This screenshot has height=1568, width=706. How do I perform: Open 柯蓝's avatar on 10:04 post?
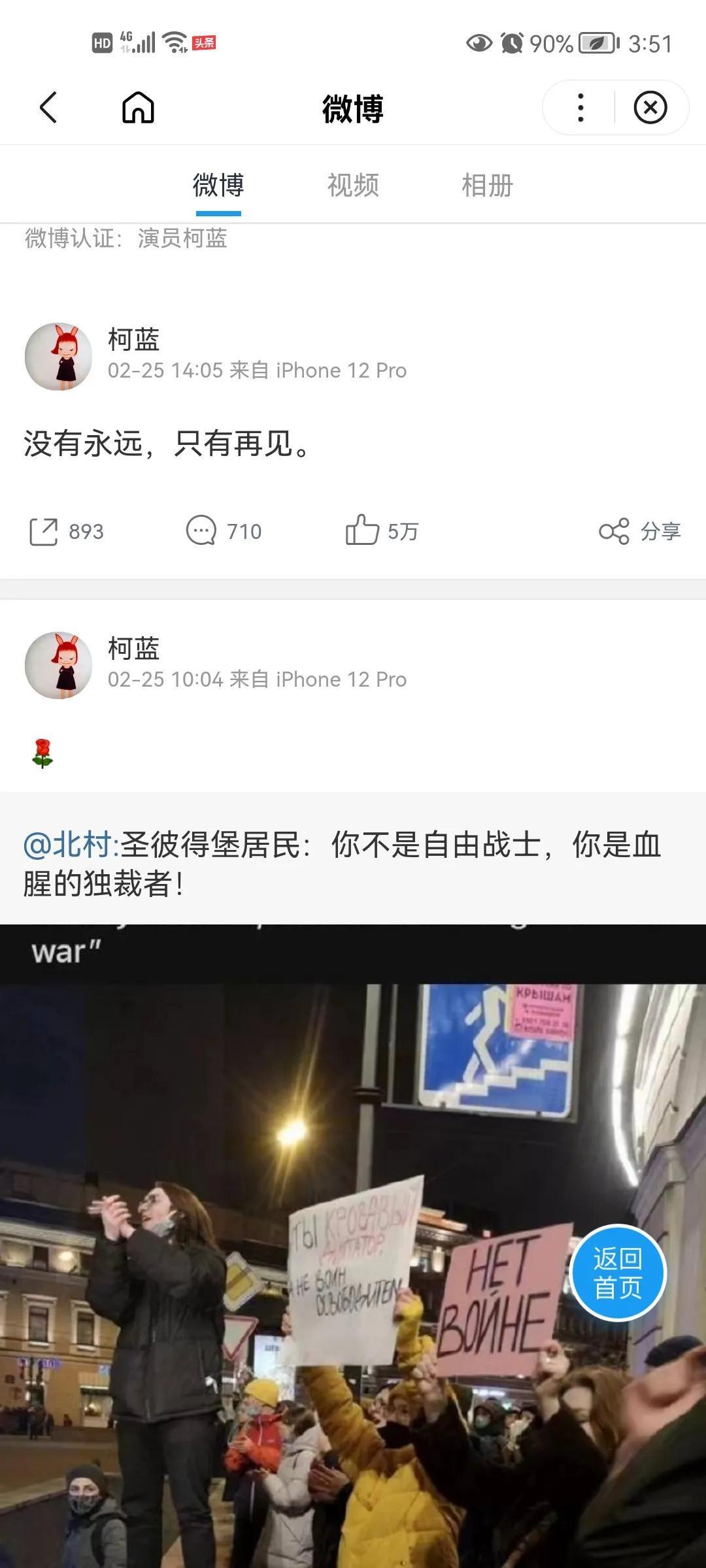[x=58, y=666]
